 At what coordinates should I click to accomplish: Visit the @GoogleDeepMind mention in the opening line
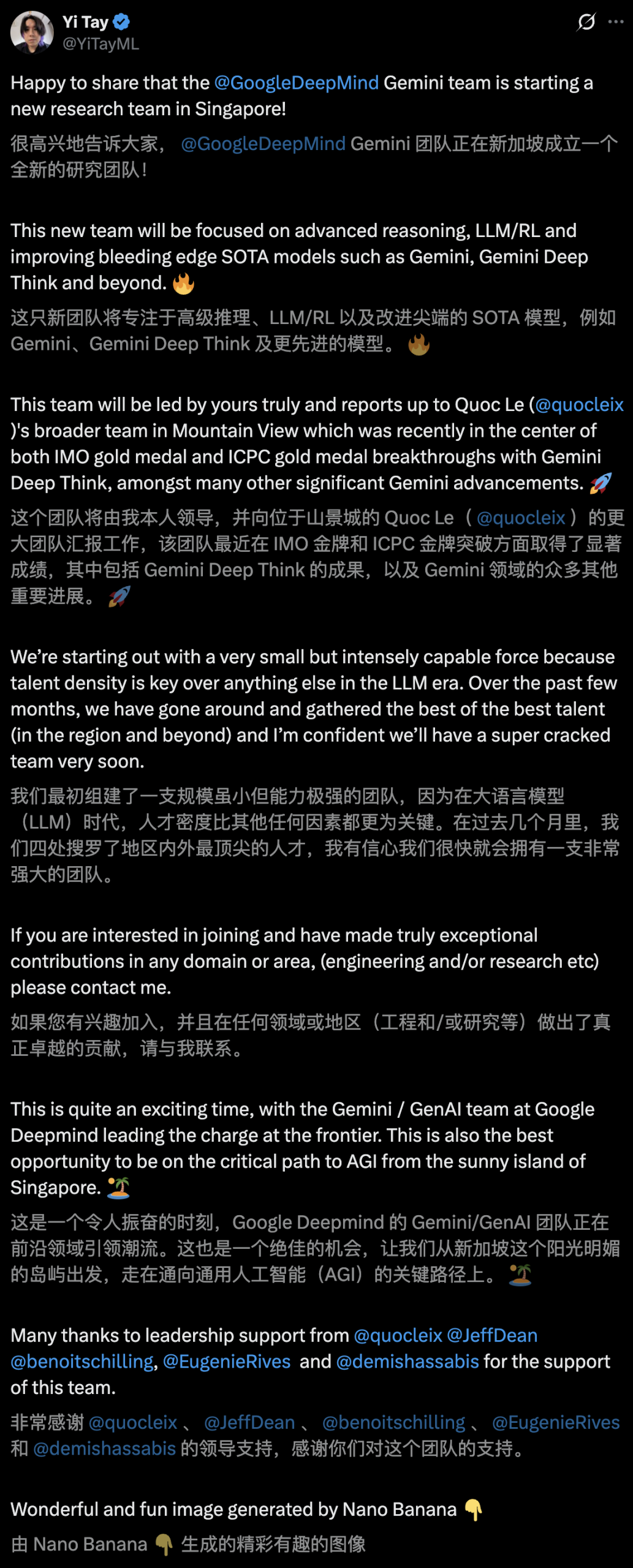(x=296, y=82)
